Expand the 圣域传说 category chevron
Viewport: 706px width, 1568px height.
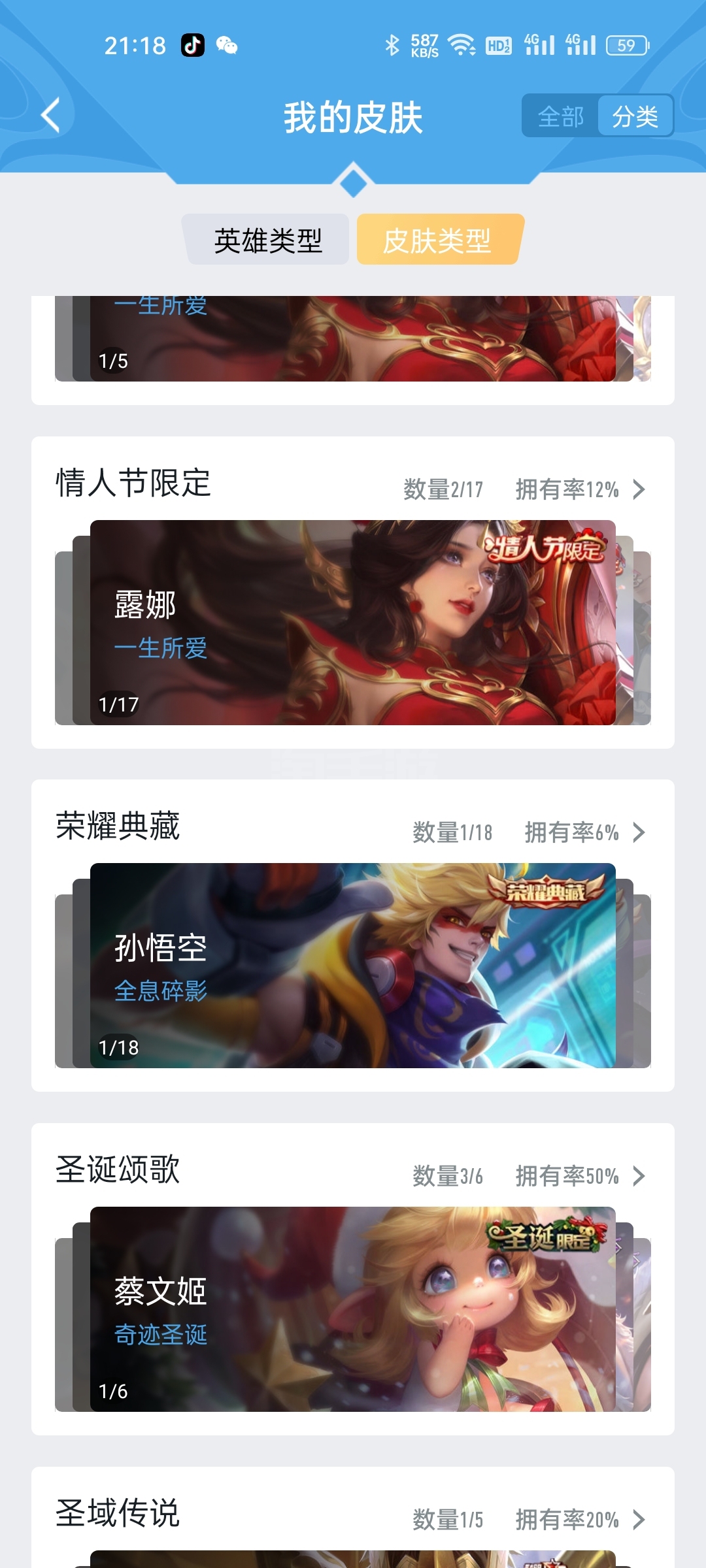point(639,1520)
